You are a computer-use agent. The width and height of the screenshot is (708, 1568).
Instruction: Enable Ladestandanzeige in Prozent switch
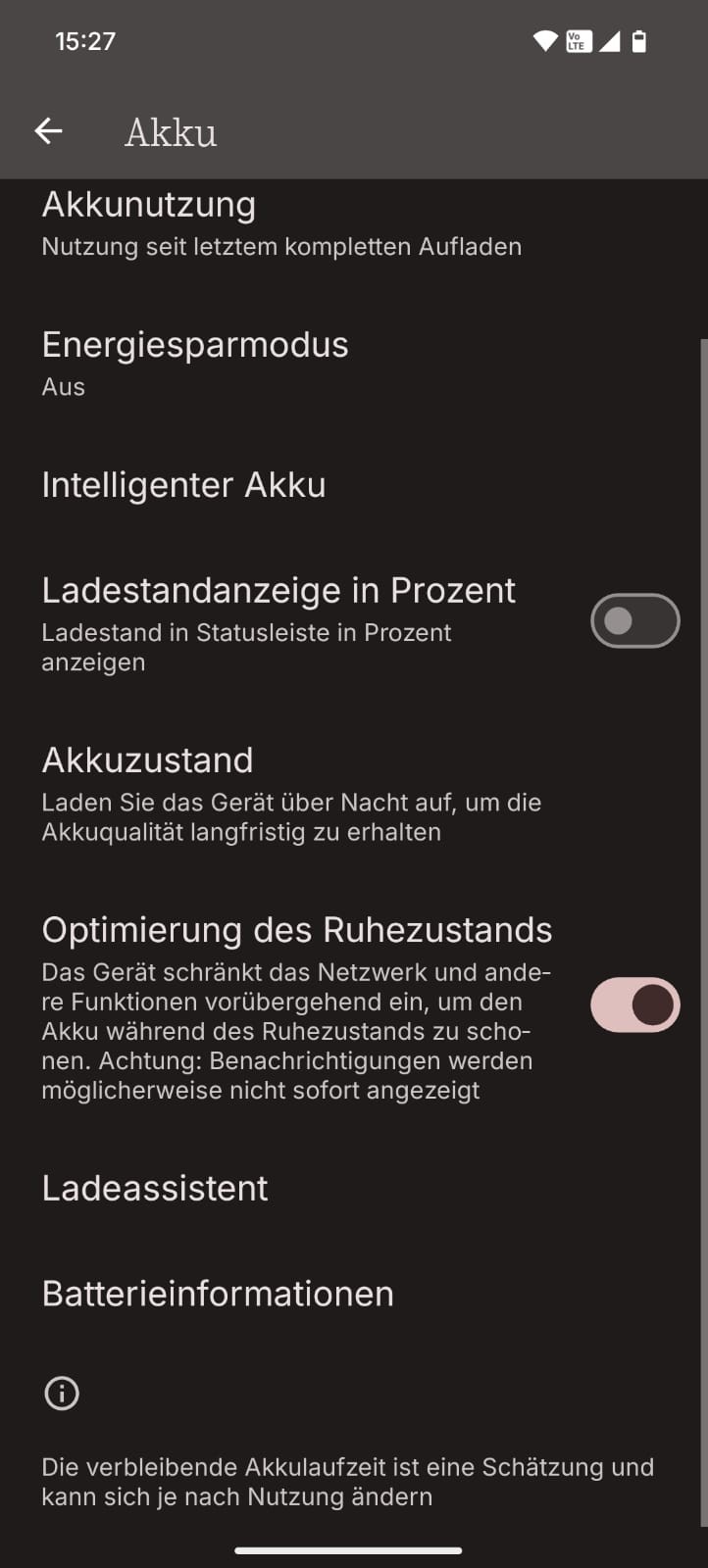634,621
